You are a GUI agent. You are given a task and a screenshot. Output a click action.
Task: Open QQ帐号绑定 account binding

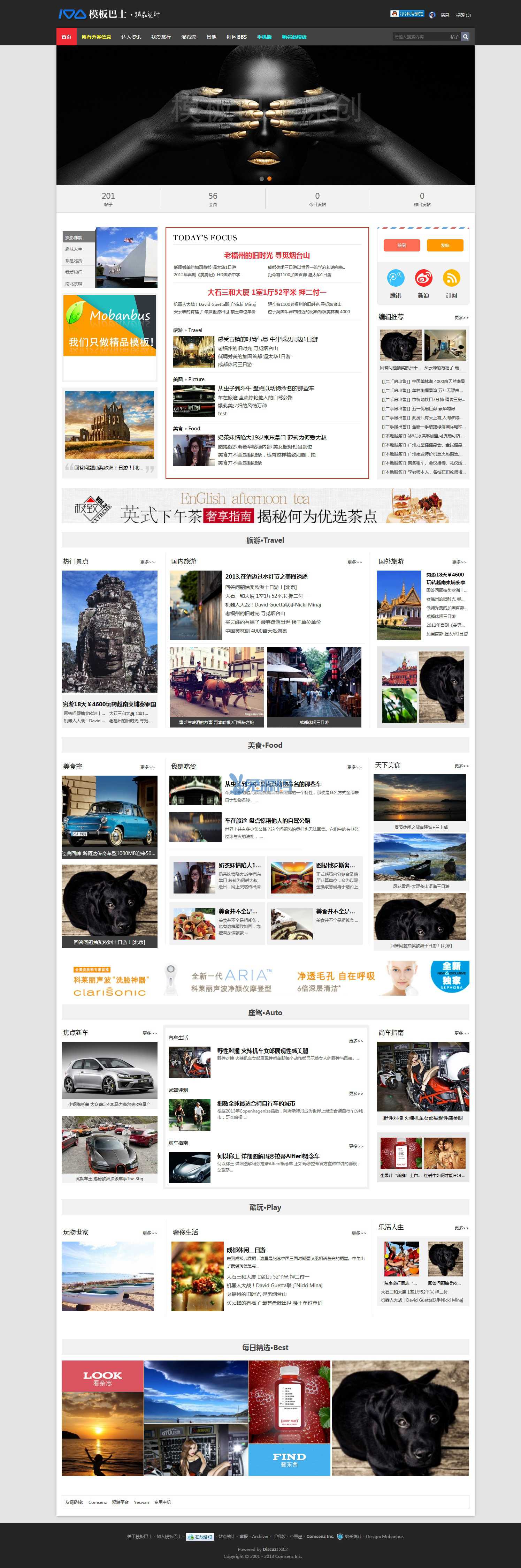pyautogui.click(x=407, y=14)
